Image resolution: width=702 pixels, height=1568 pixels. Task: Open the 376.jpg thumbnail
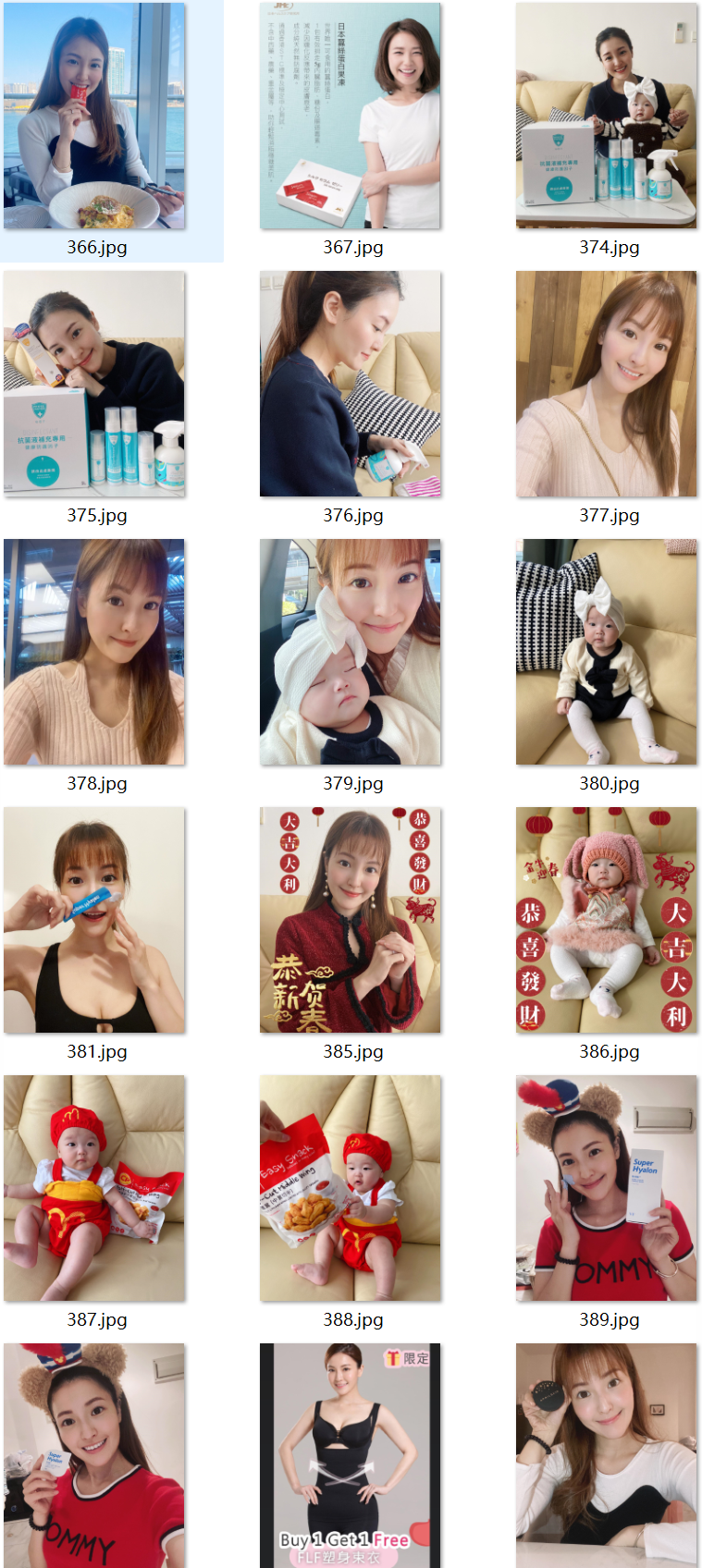[351, 385]
